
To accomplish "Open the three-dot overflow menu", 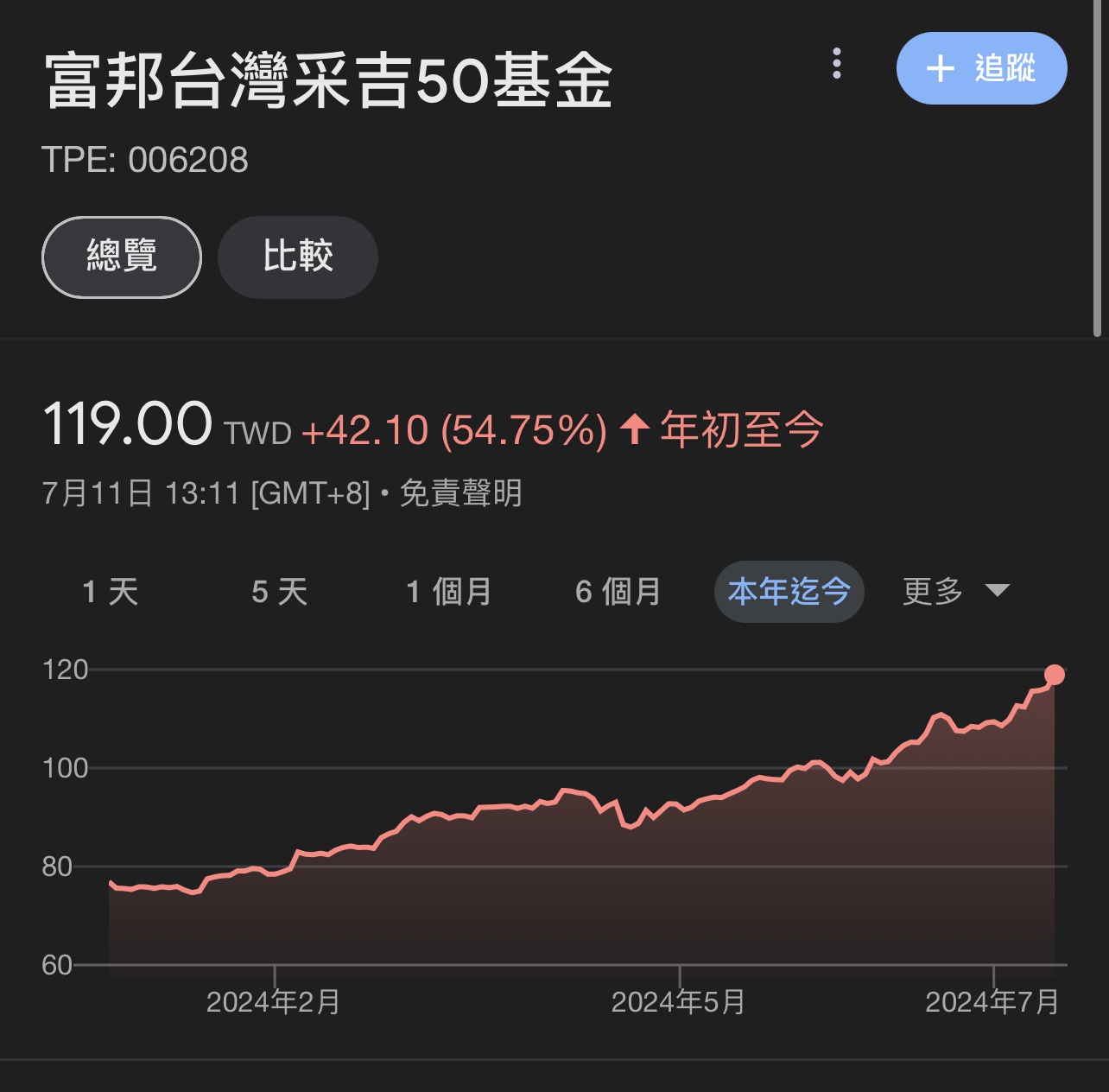I will pos(836,64).
